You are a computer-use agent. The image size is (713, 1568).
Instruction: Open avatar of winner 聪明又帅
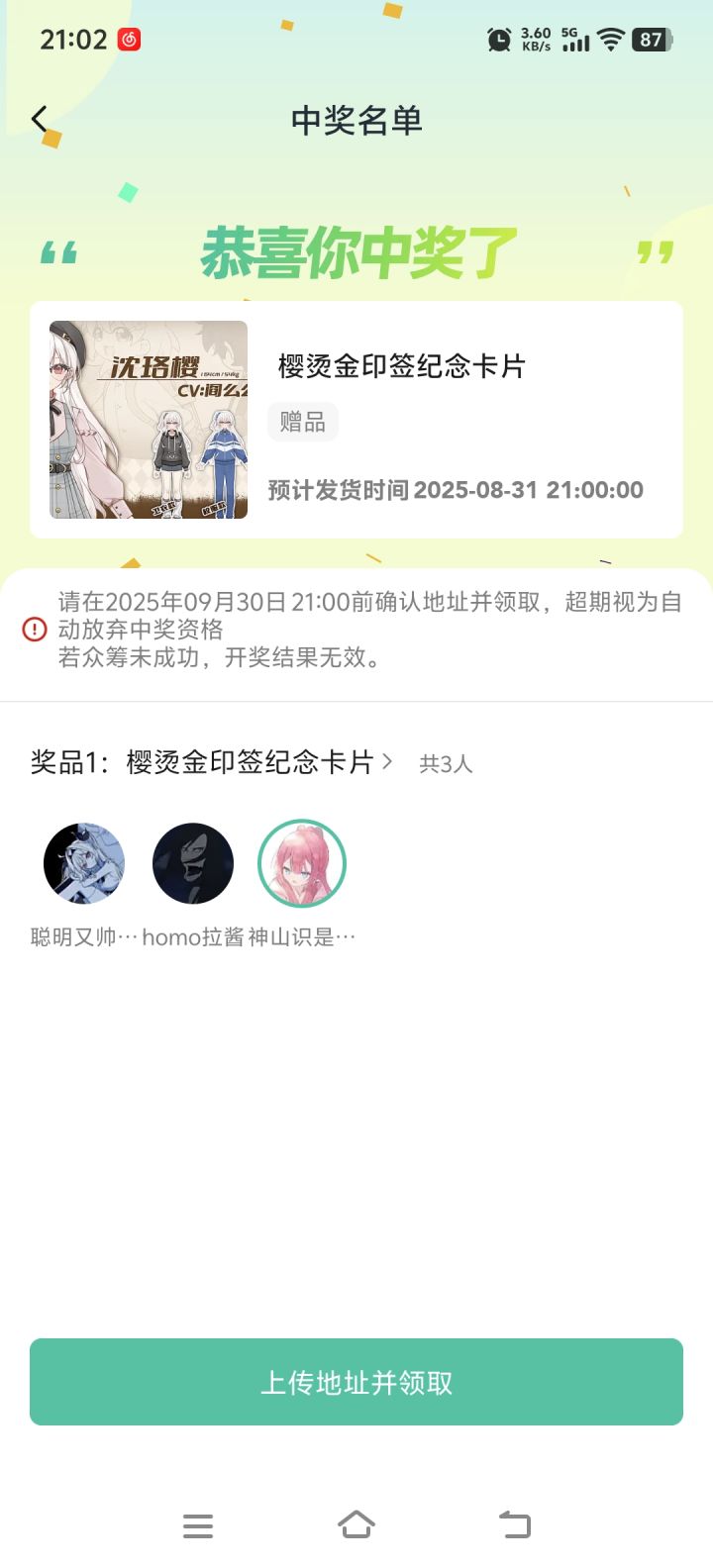pos(84,863)
